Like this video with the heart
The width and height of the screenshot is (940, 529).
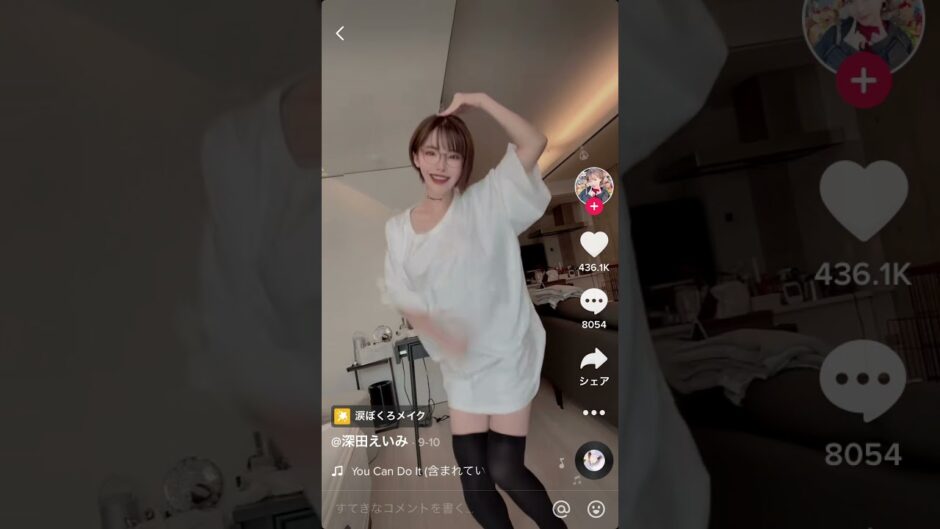click(x=594, y=244)
